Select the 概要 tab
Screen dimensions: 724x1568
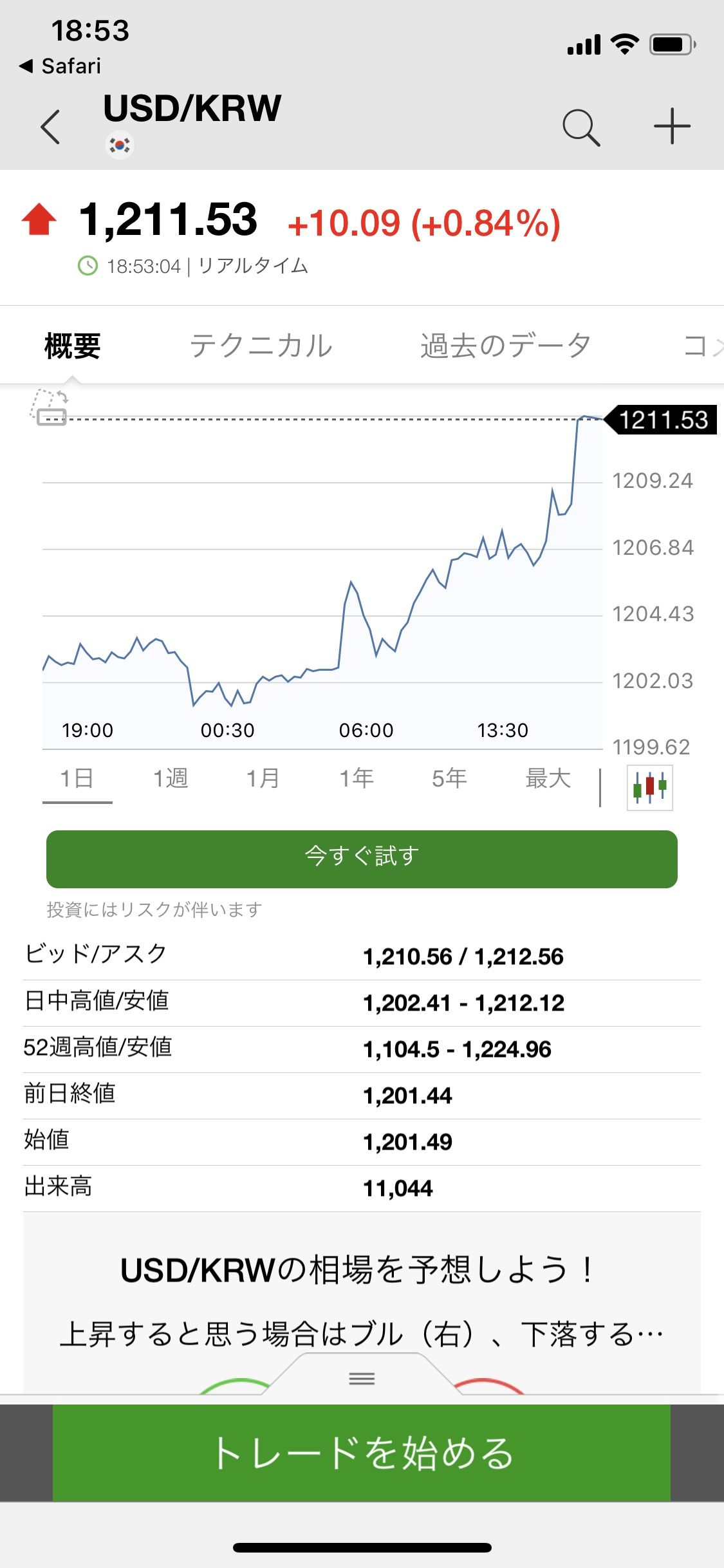pos(73,346)
